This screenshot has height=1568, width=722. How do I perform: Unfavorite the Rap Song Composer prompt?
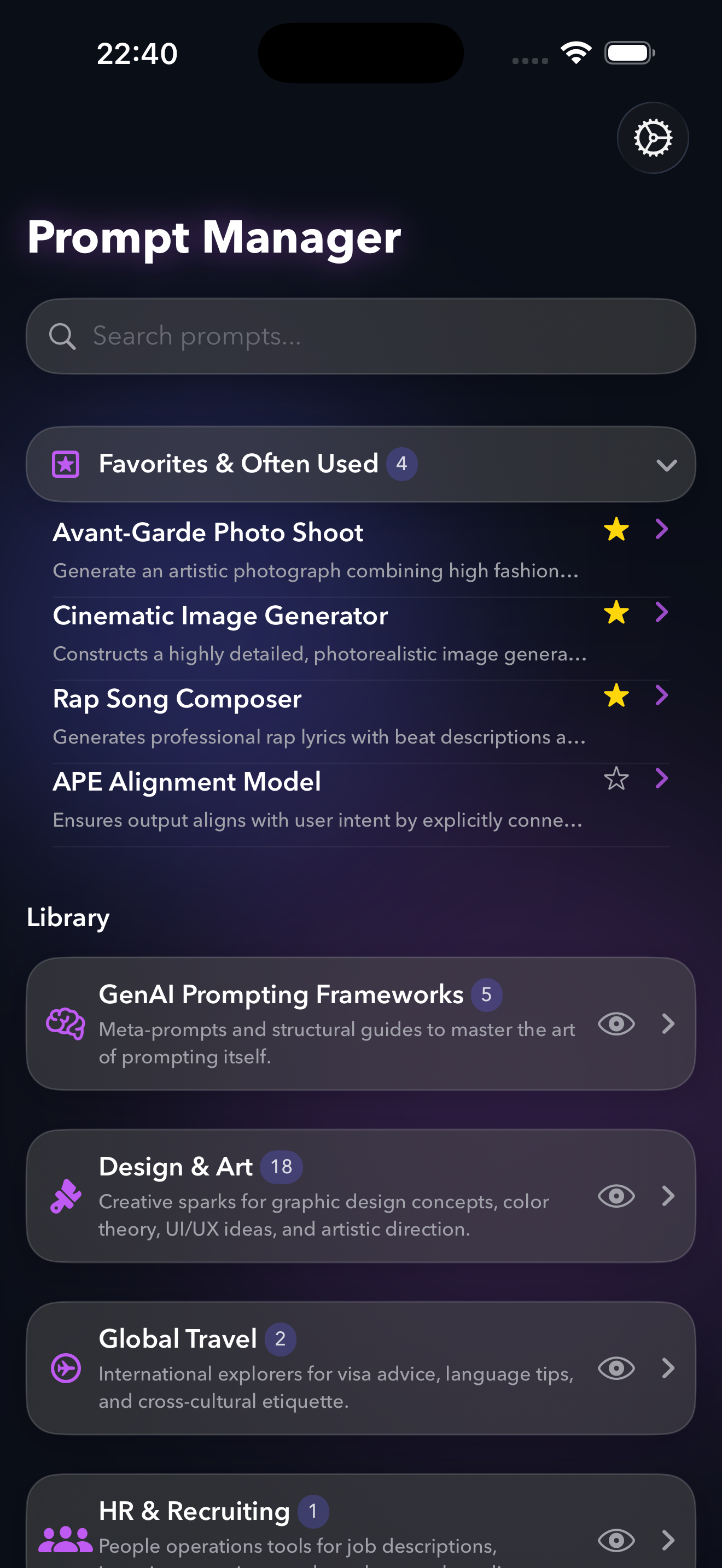coord(616,694)
